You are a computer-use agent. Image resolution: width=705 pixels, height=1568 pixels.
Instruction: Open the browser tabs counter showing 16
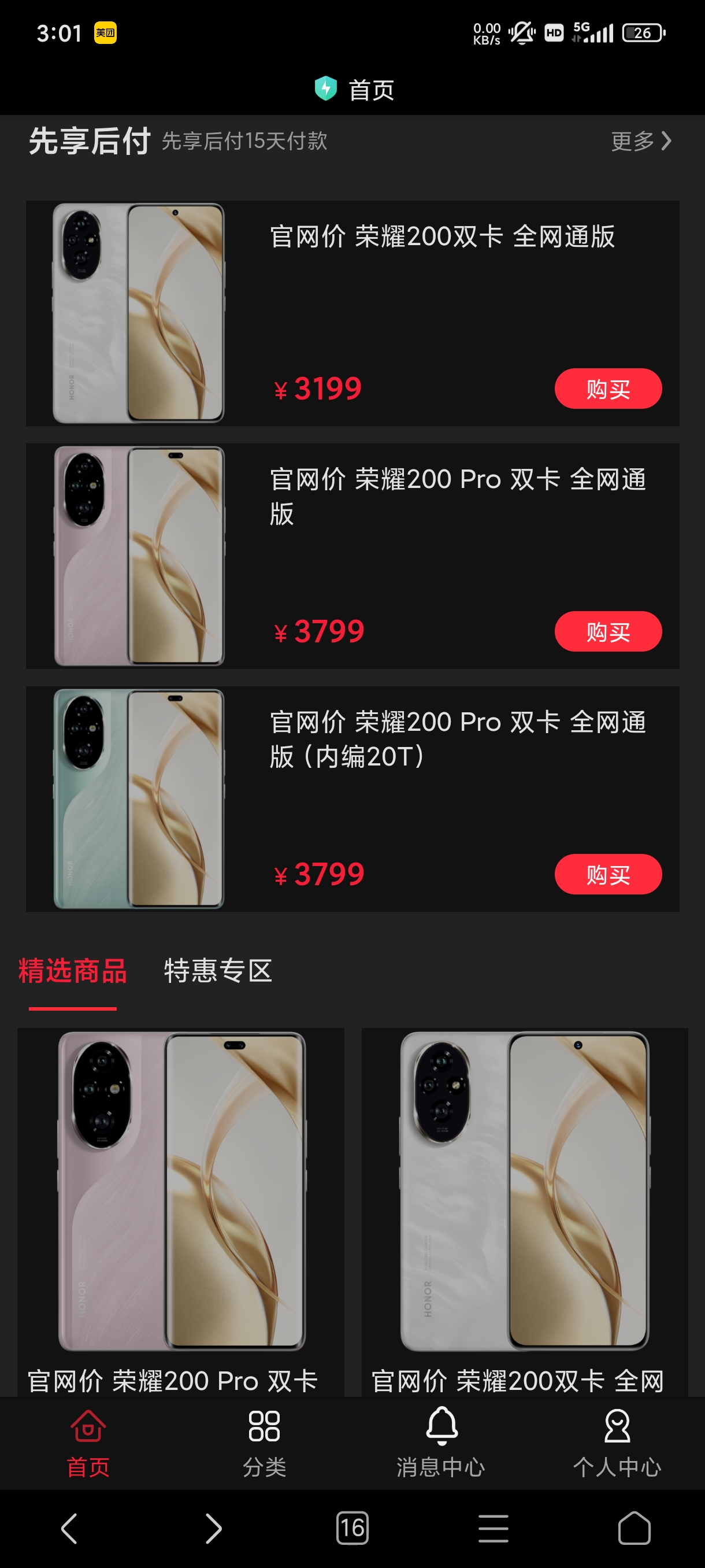coord(352,1529)
